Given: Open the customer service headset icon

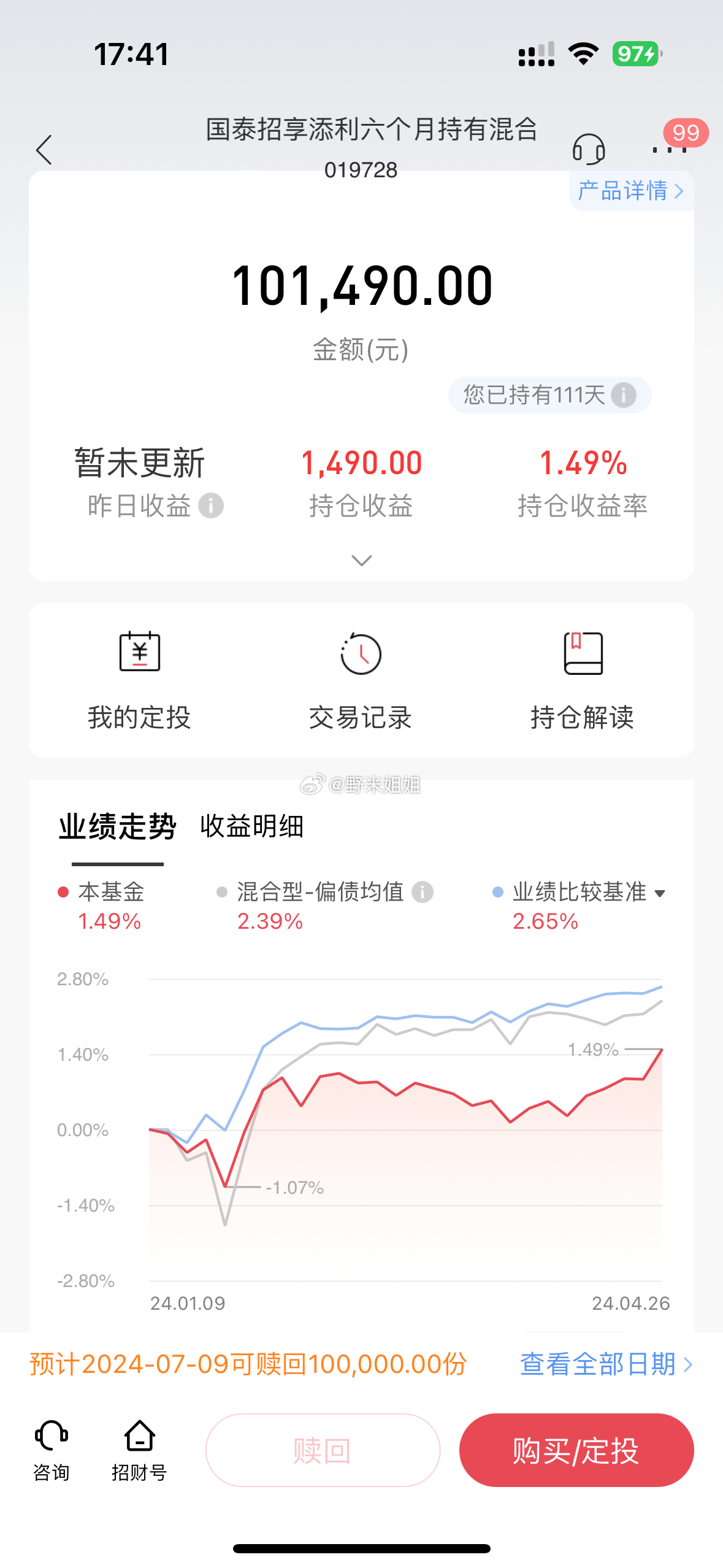Looking at the screenshot, I should point(588,149).
